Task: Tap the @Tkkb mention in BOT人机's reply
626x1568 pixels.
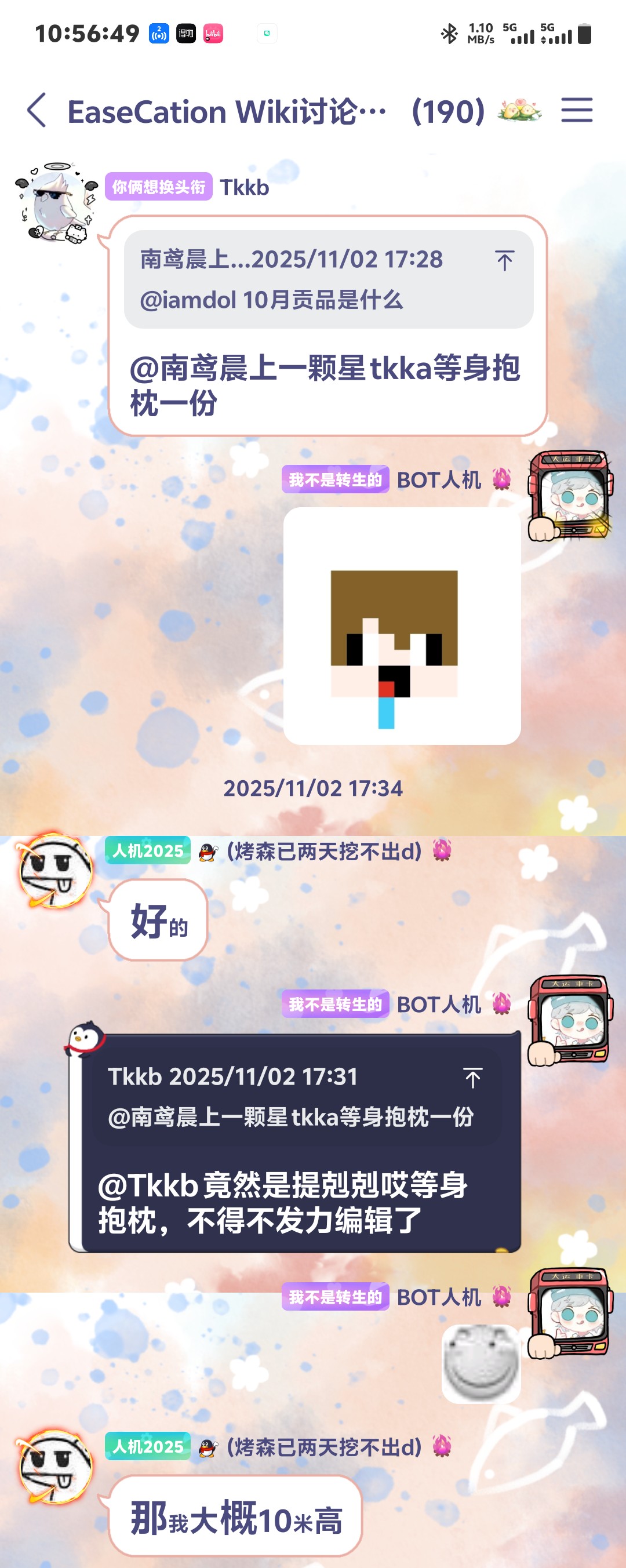Action: pos(147,1185)
